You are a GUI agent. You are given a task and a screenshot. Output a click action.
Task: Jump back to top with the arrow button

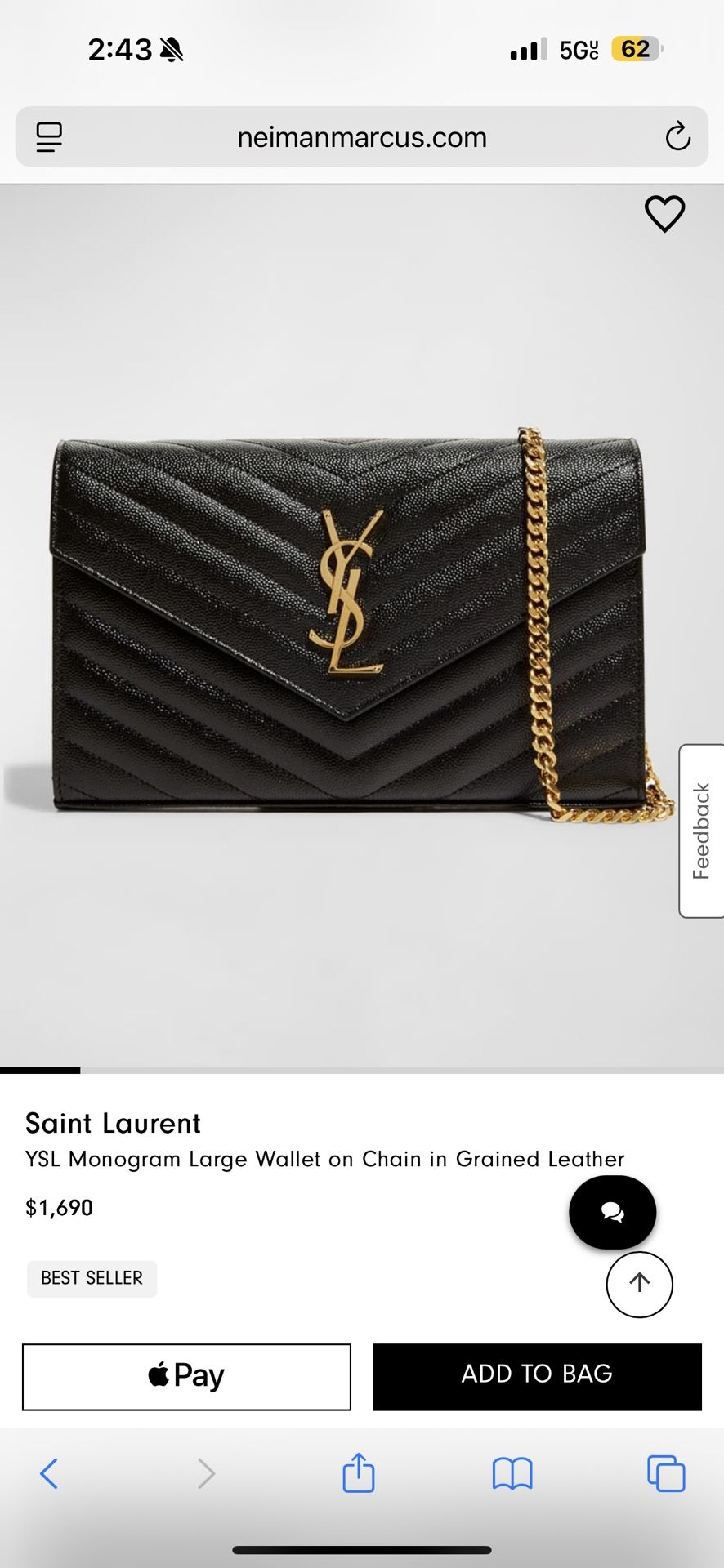pos(639,1284)
